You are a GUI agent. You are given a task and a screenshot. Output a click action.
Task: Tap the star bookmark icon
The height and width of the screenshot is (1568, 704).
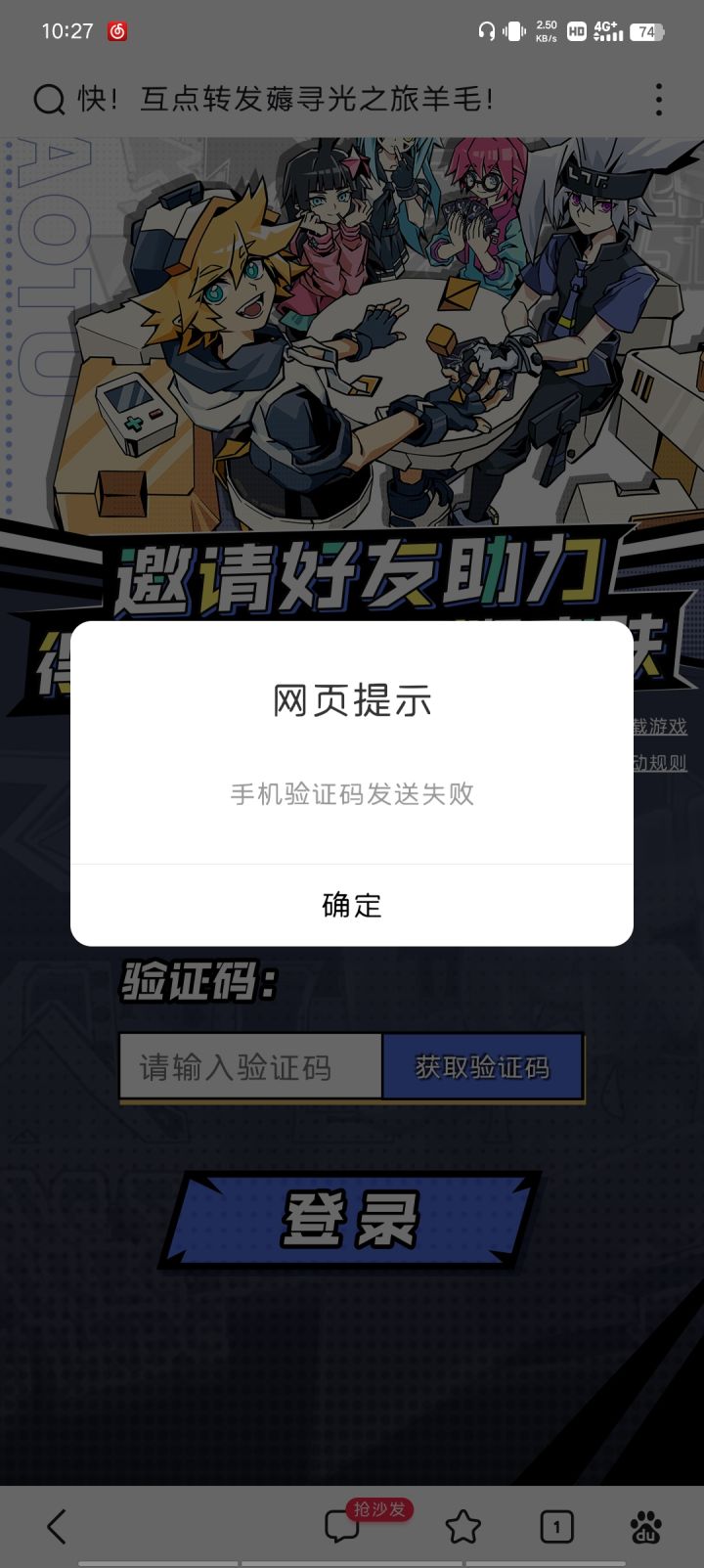[x=462, y=1526]
